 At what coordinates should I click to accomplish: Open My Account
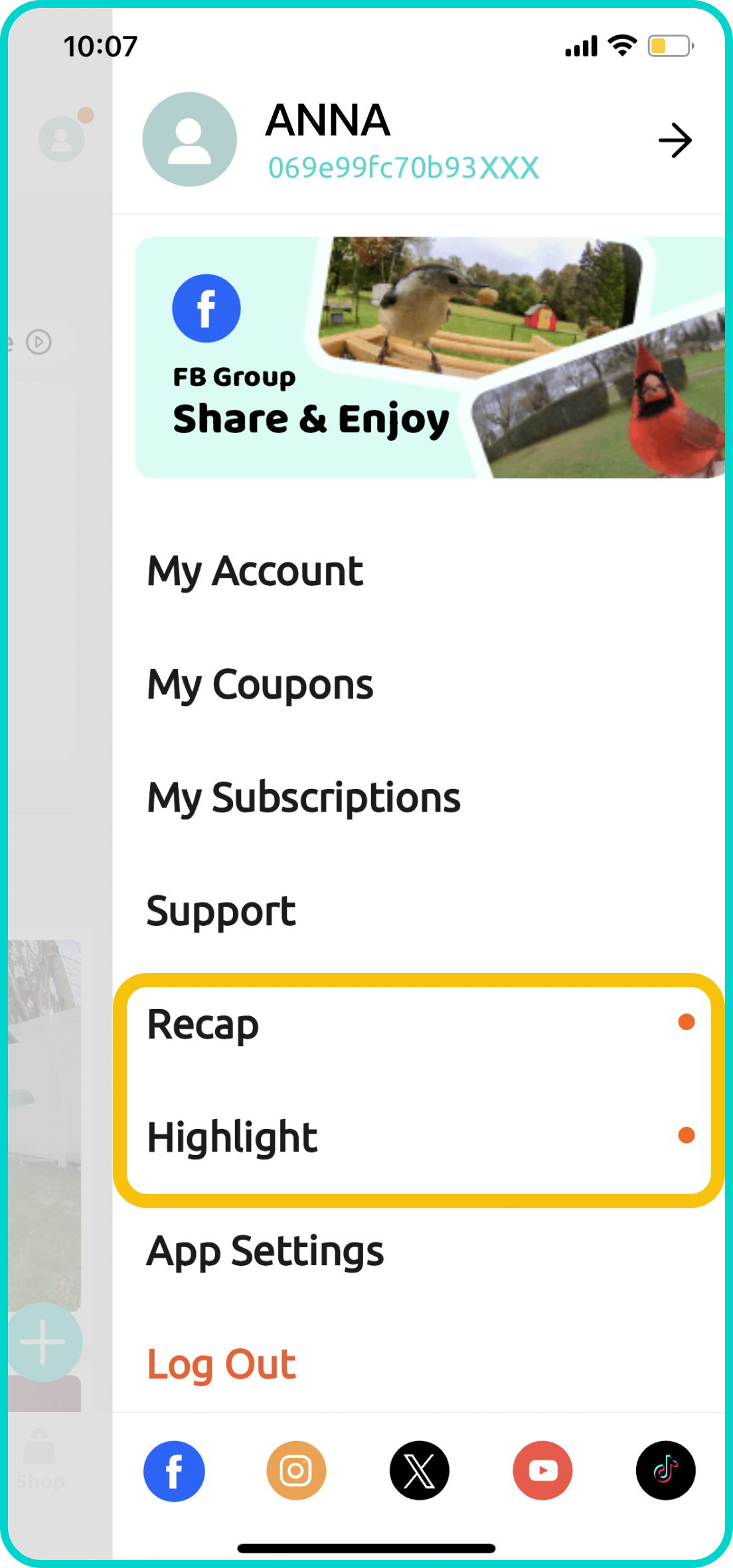[x=255, y=571]
